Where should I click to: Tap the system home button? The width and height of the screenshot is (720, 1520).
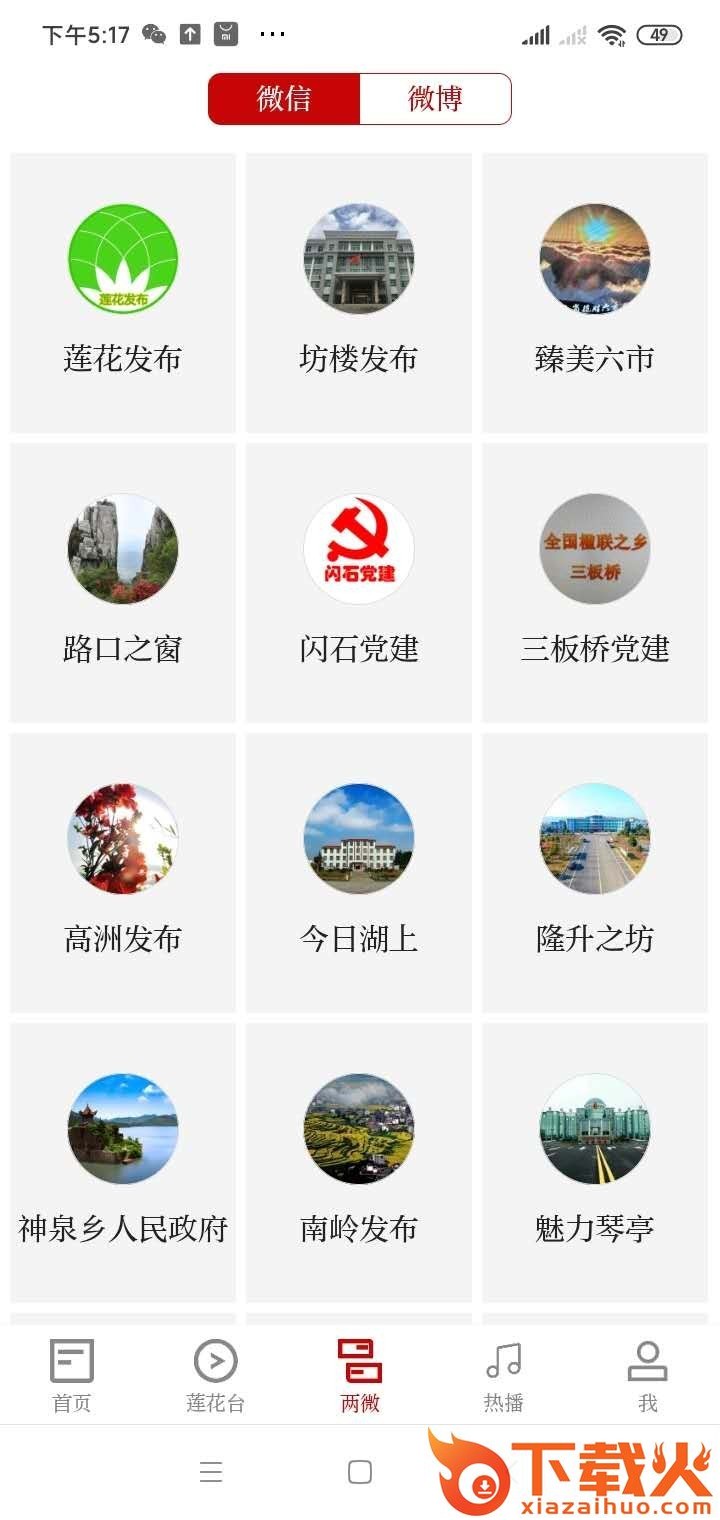pyautogui.click(x=360, y=1472)
